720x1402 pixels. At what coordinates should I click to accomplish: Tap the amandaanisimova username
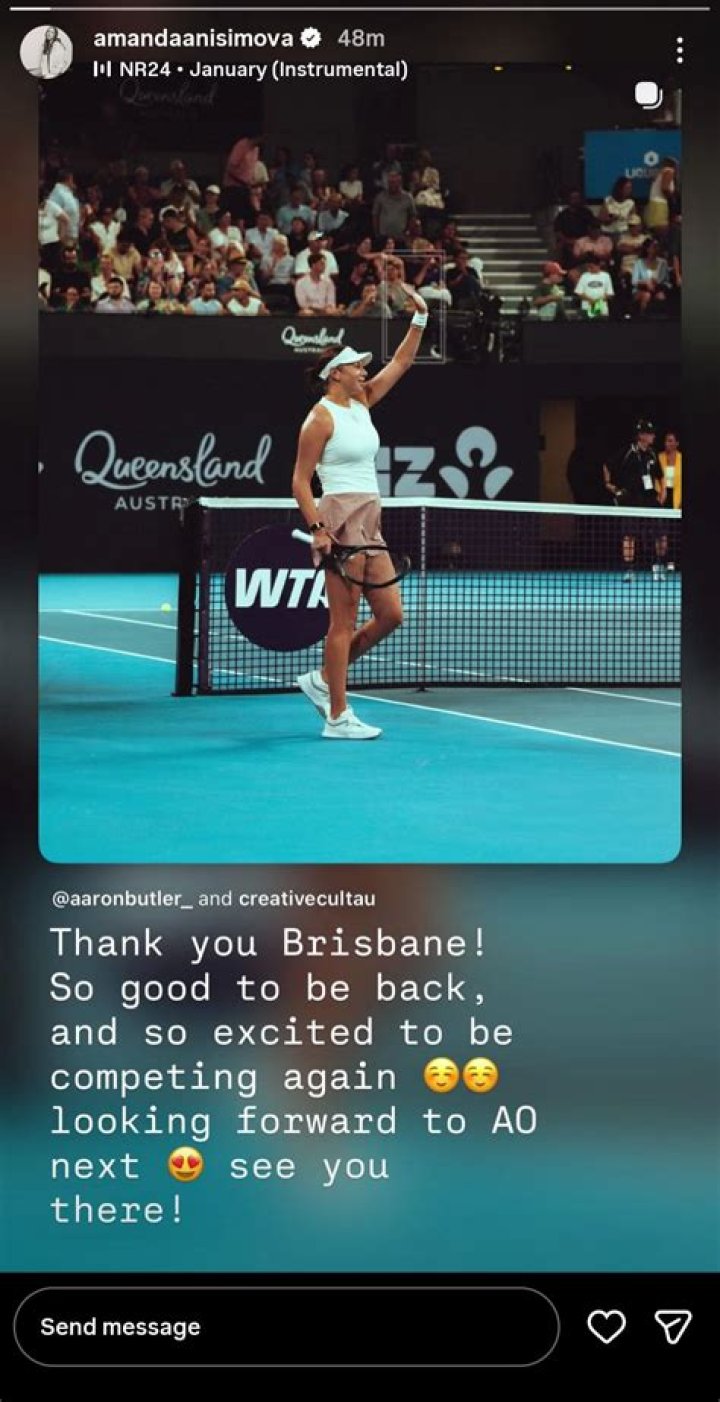(x=193, y=39)
